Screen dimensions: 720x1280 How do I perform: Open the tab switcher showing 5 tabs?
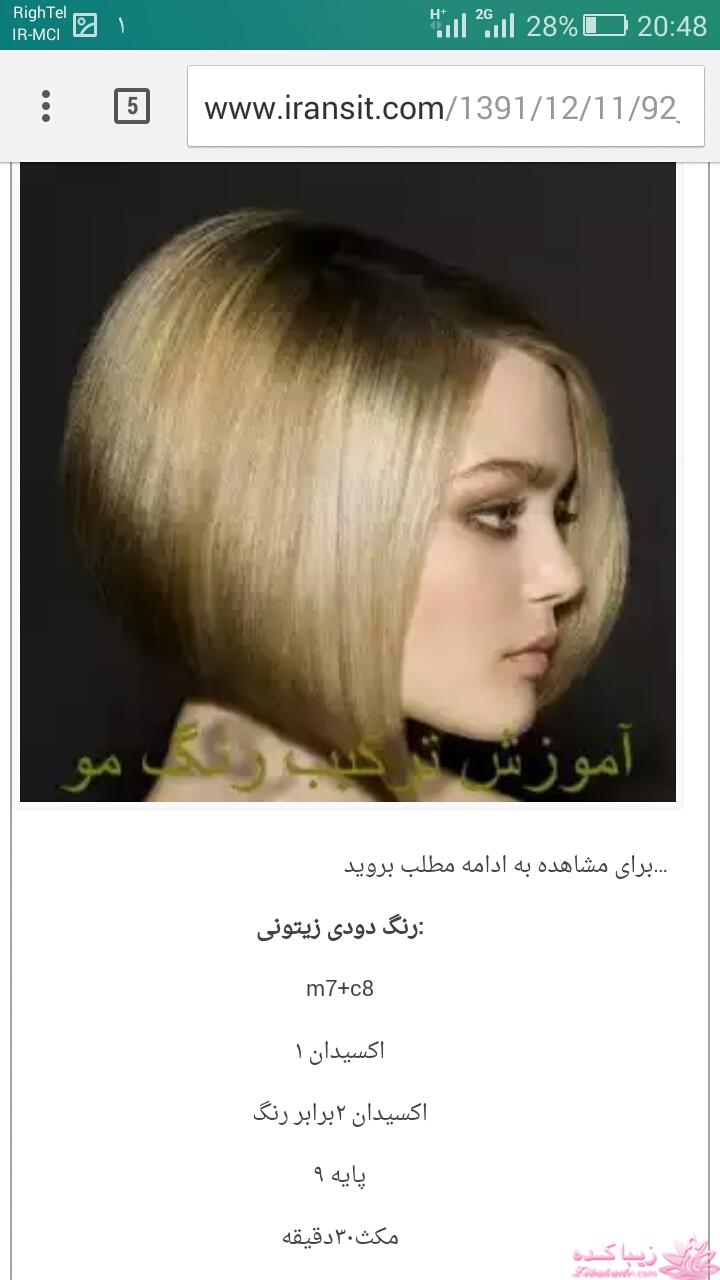(x=135, y=108)
